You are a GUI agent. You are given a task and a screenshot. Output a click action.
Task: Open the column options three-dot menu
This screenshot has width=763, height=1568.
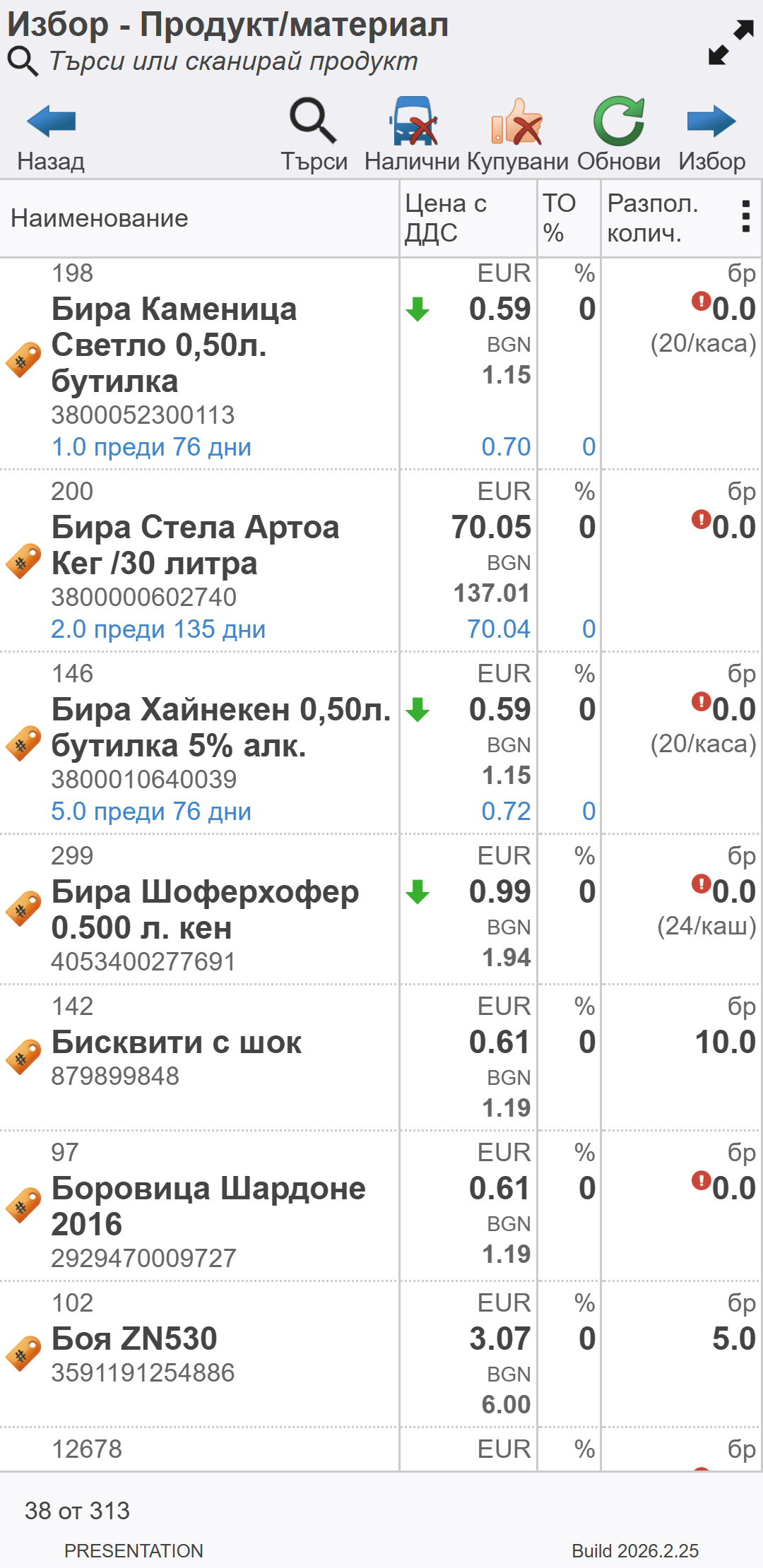click(x=745, y=217)
